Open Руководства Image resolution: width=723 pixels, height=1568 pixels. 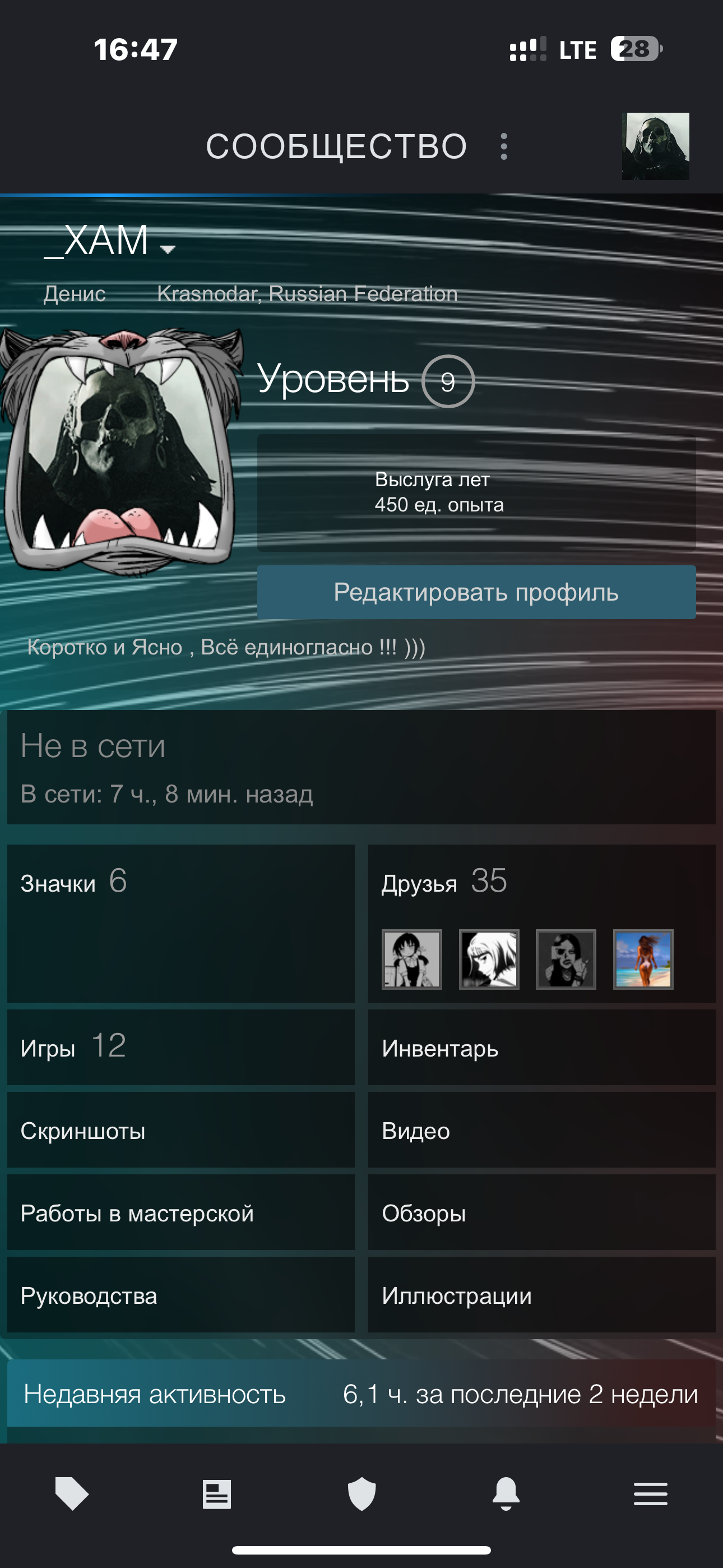point(180,1295)
